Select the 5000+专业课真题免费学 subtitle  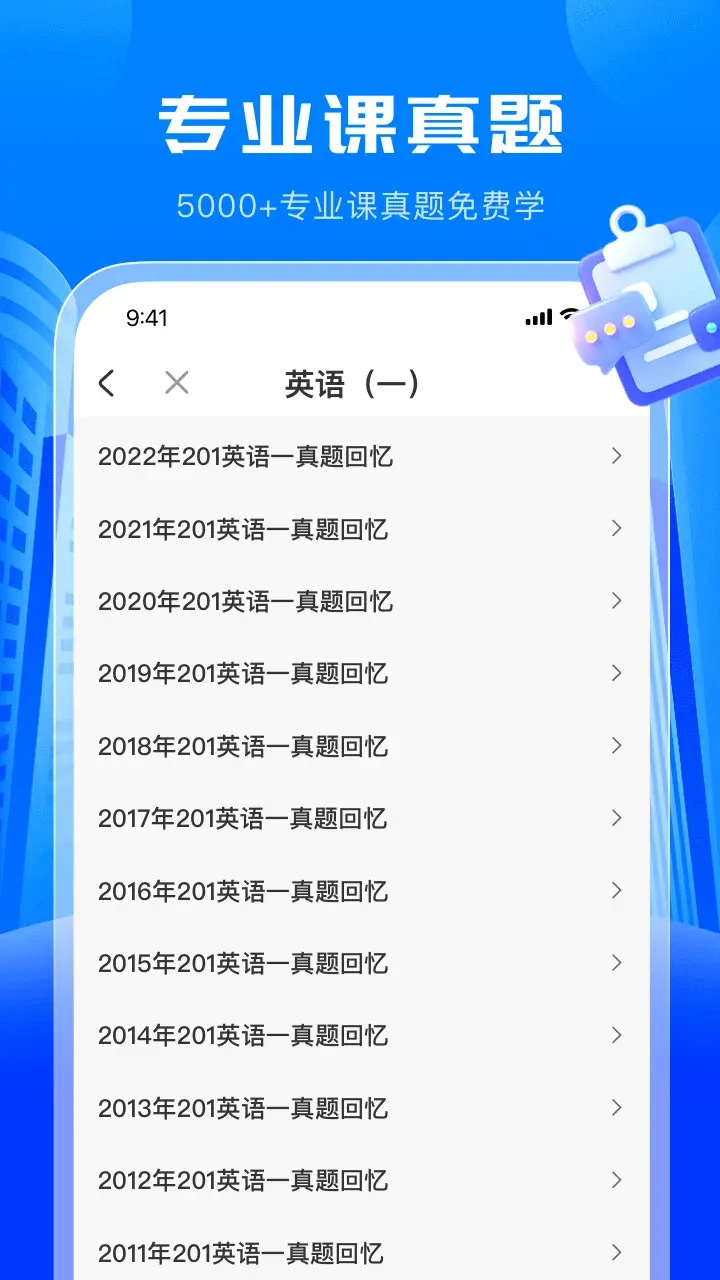coord(360,205)
